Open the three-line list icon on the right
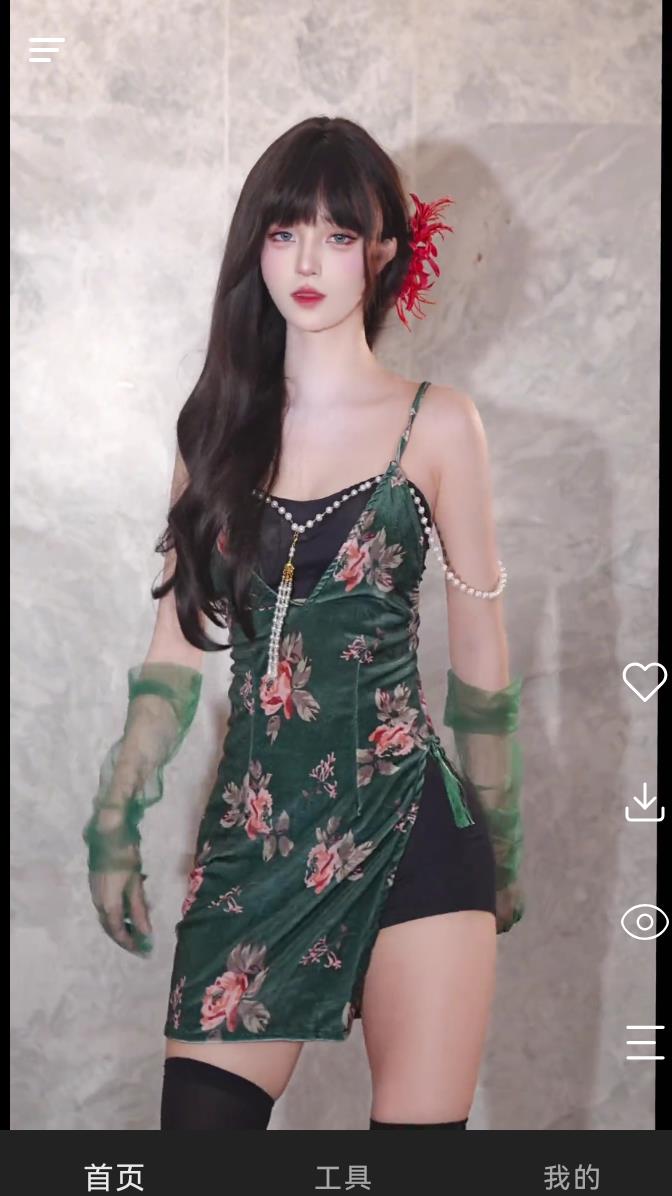 [644, 1042]
